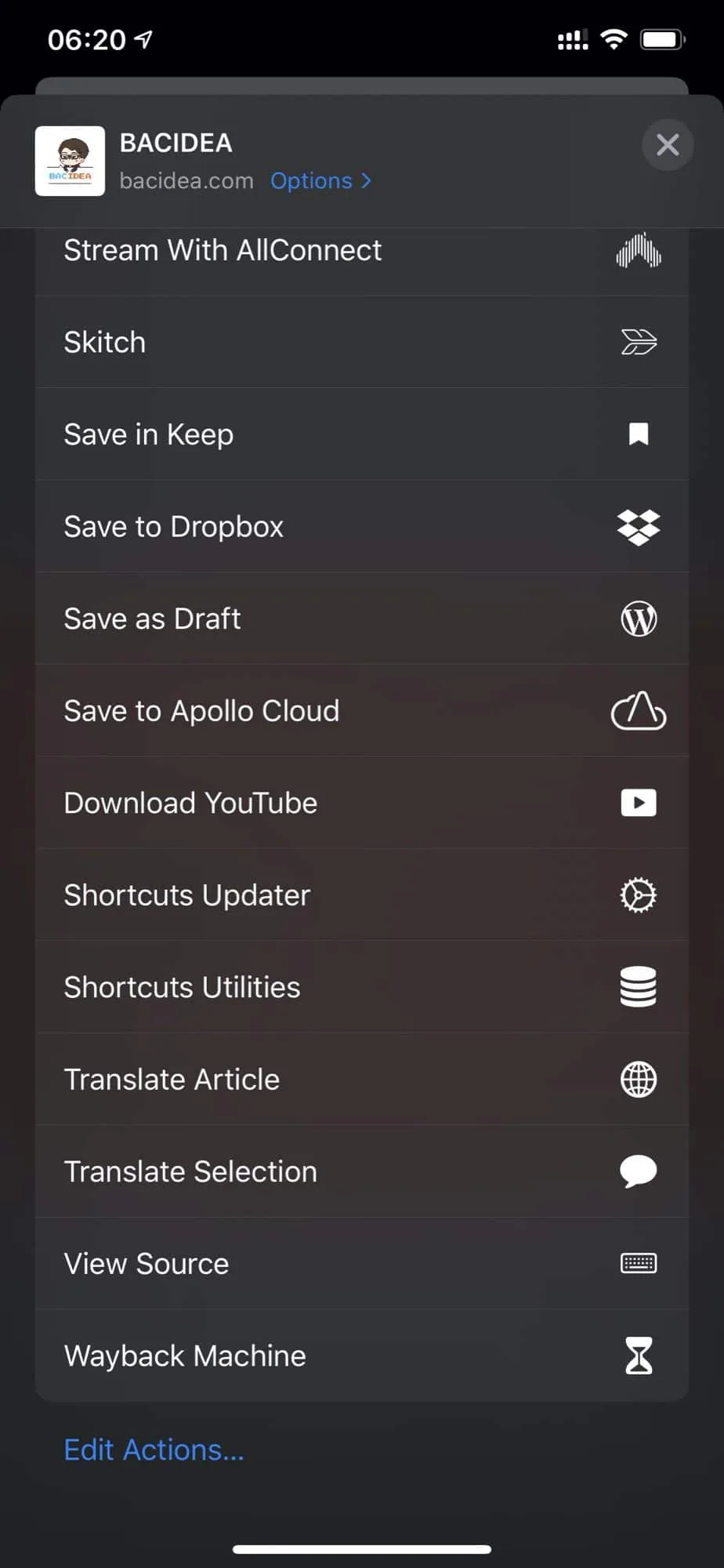Viewport: 724px width, 1568px height.
Task: Choose Save in Keep
Action: (362, 434)
